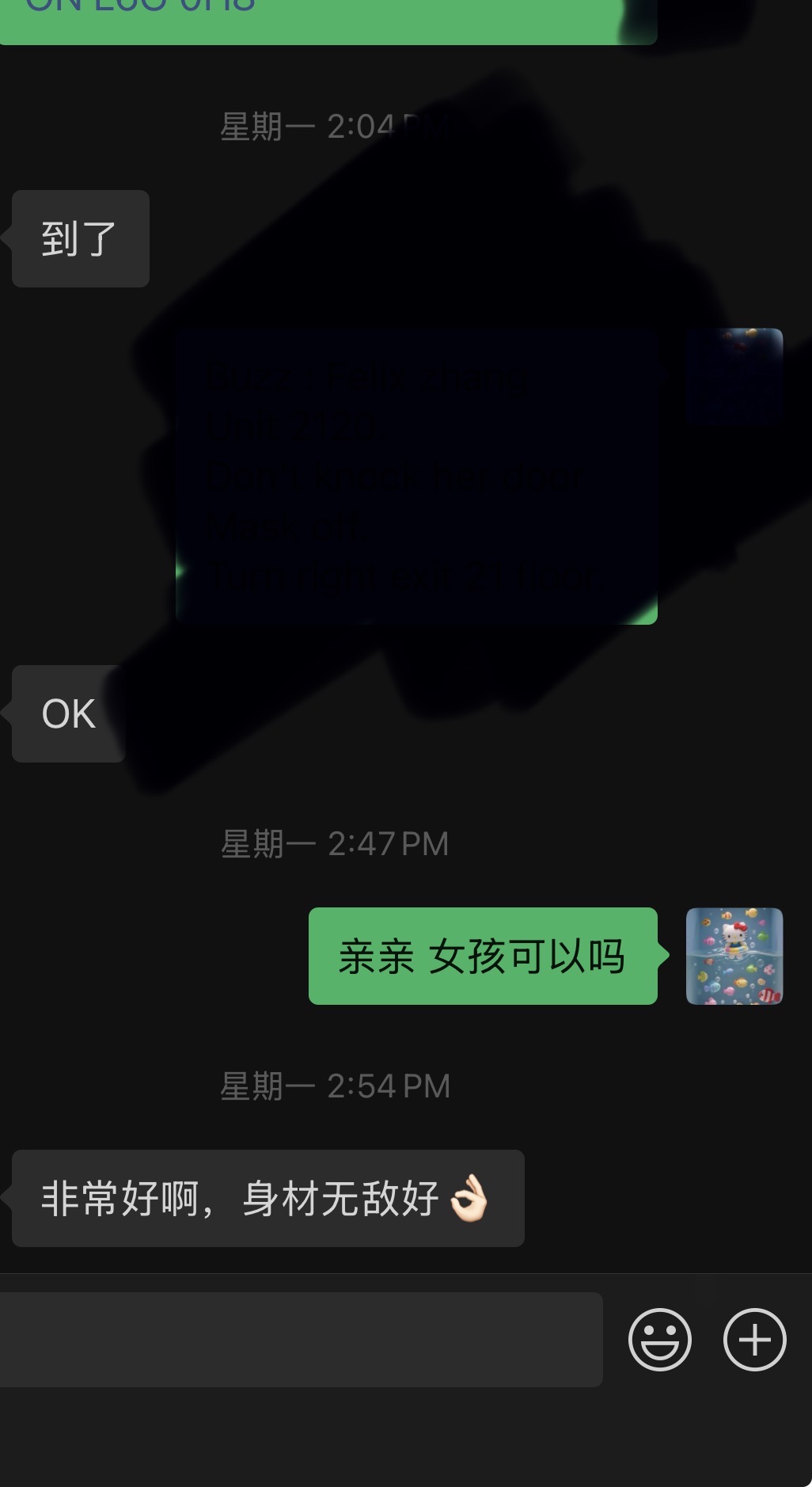Viewport: 812px width, 1487px height.
Task: Focus the message input field
Action: (301, 1339)
